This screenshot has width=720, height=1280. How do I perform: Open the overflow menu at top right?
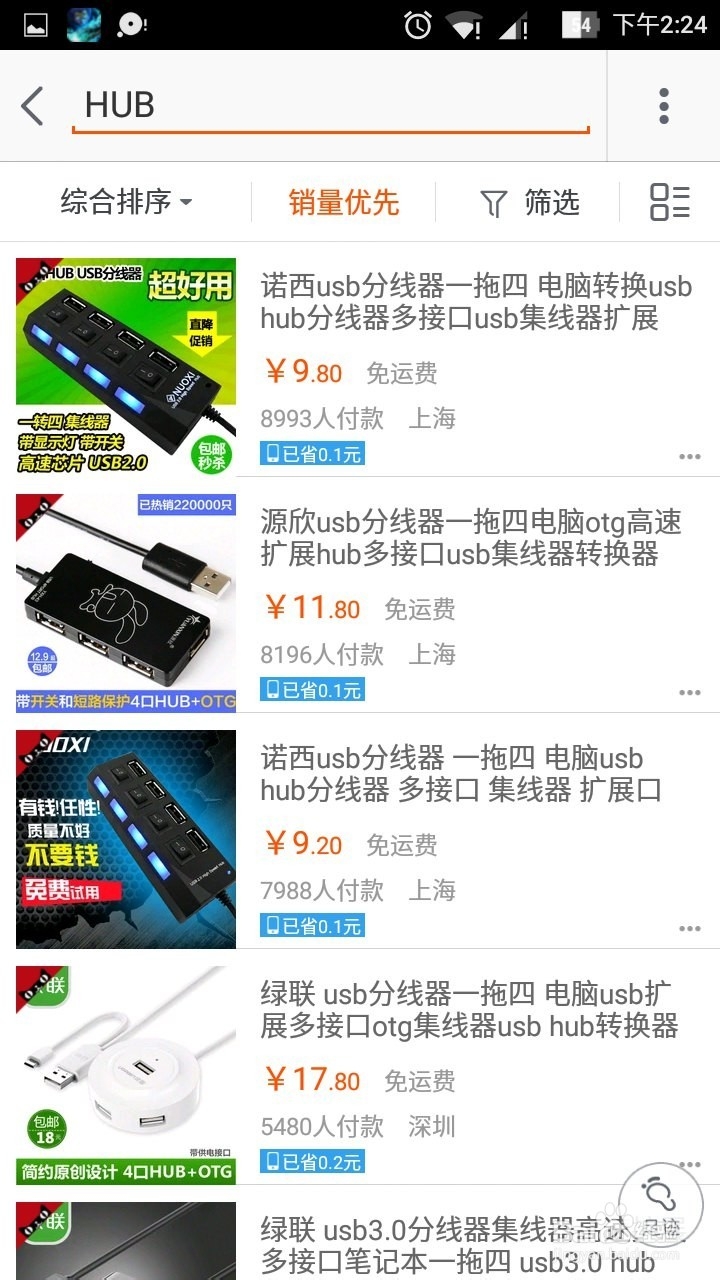(x=666, y=105)
